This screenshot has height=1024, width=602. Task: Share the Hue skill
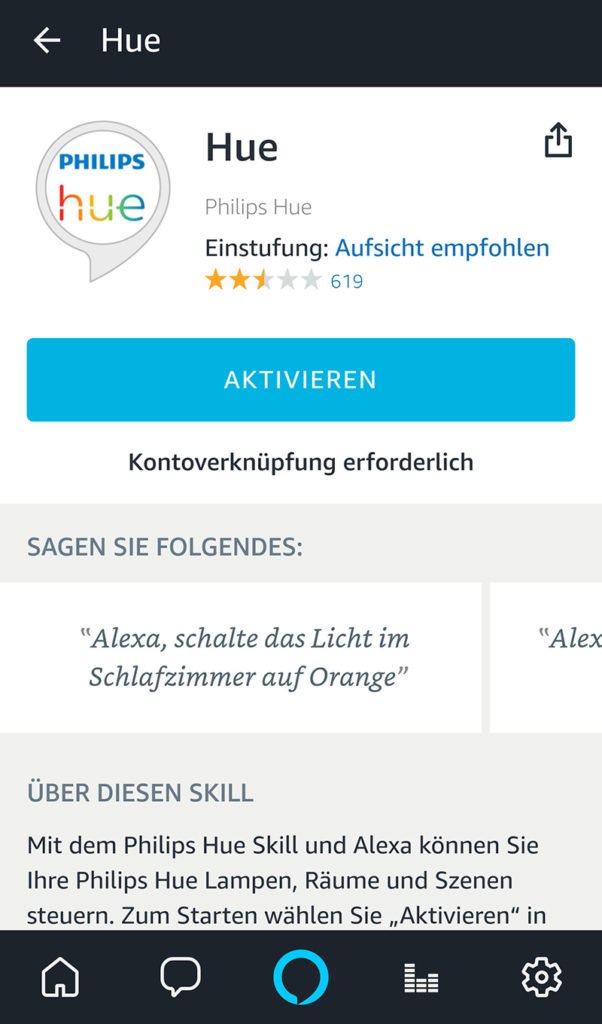click(x=558, y=141)
